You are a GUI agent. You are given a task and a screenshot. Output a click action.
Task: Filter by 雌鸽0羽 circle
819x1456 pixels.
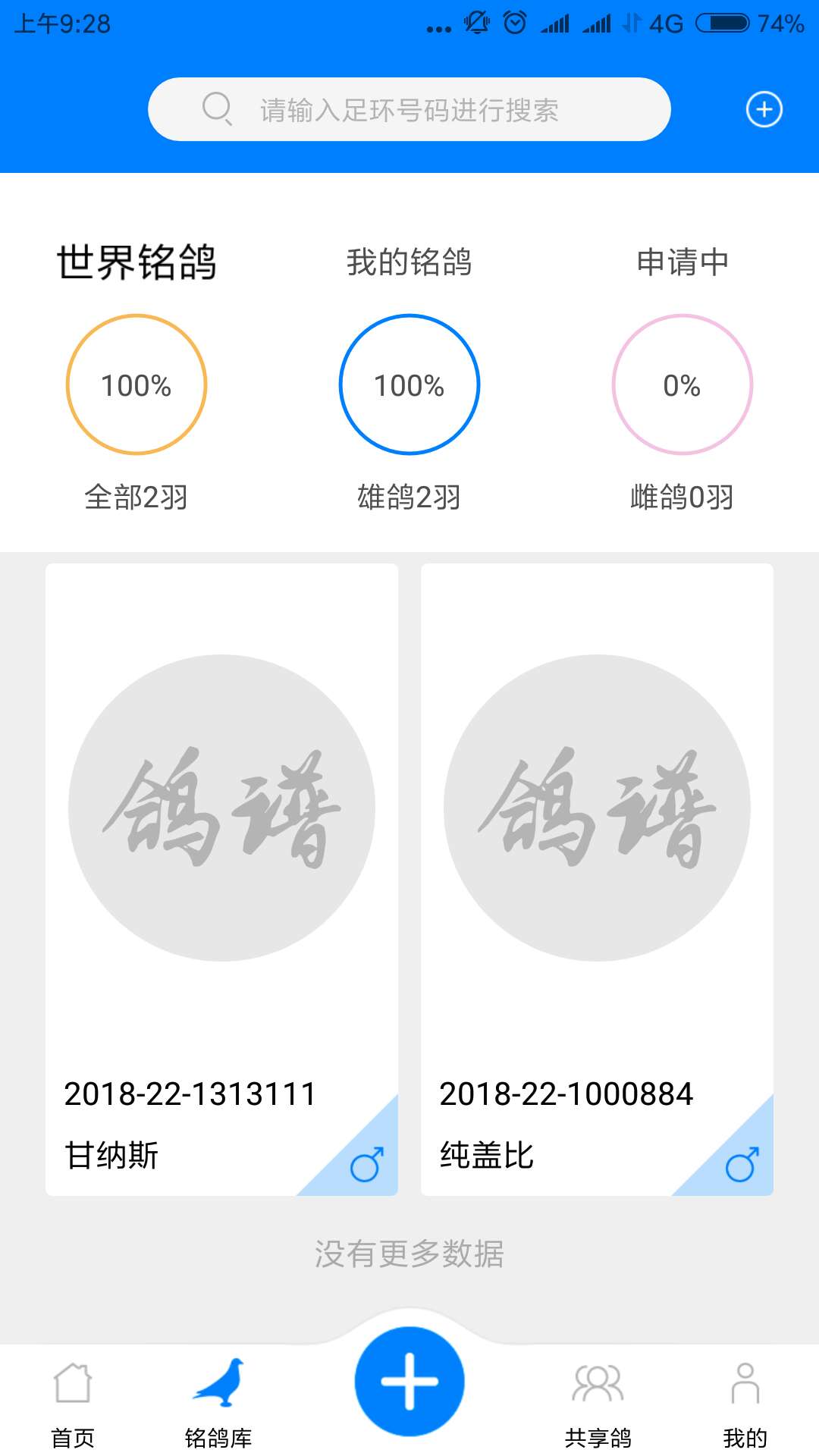(682, 385)
